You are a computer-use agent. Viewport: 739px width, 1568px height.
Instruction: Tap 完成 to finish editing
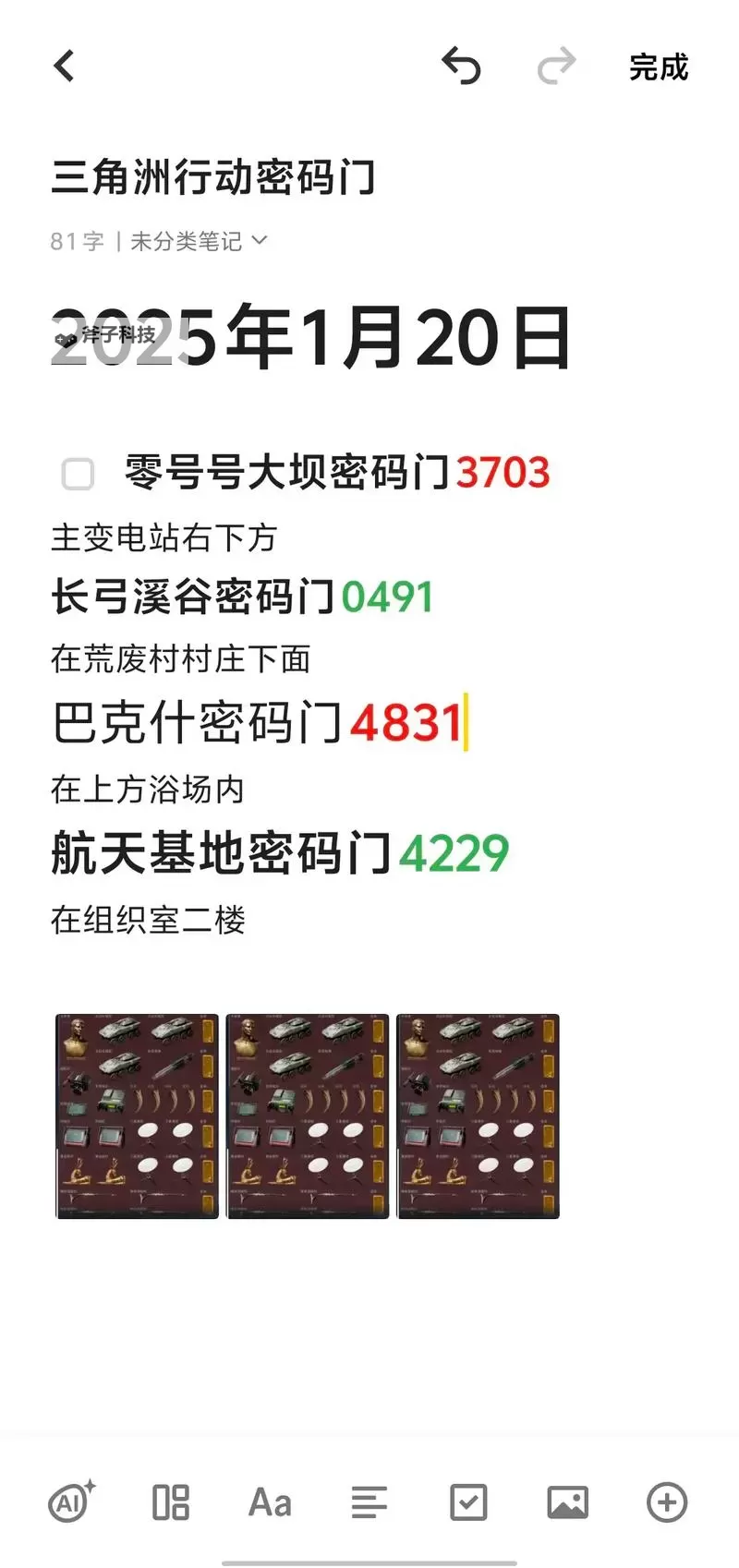(658, 68)
